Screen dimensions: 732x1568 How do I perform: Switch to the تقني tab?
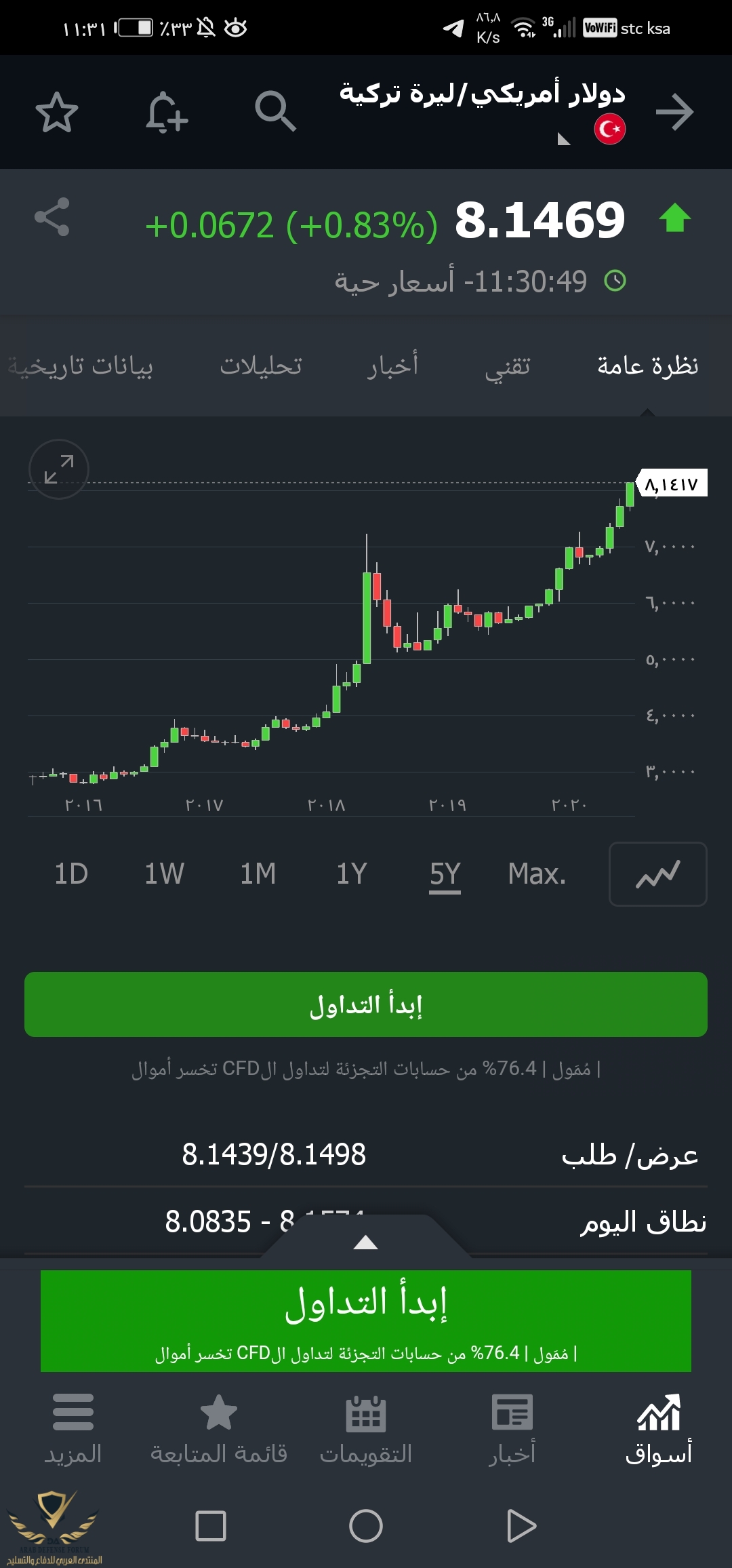508,366
